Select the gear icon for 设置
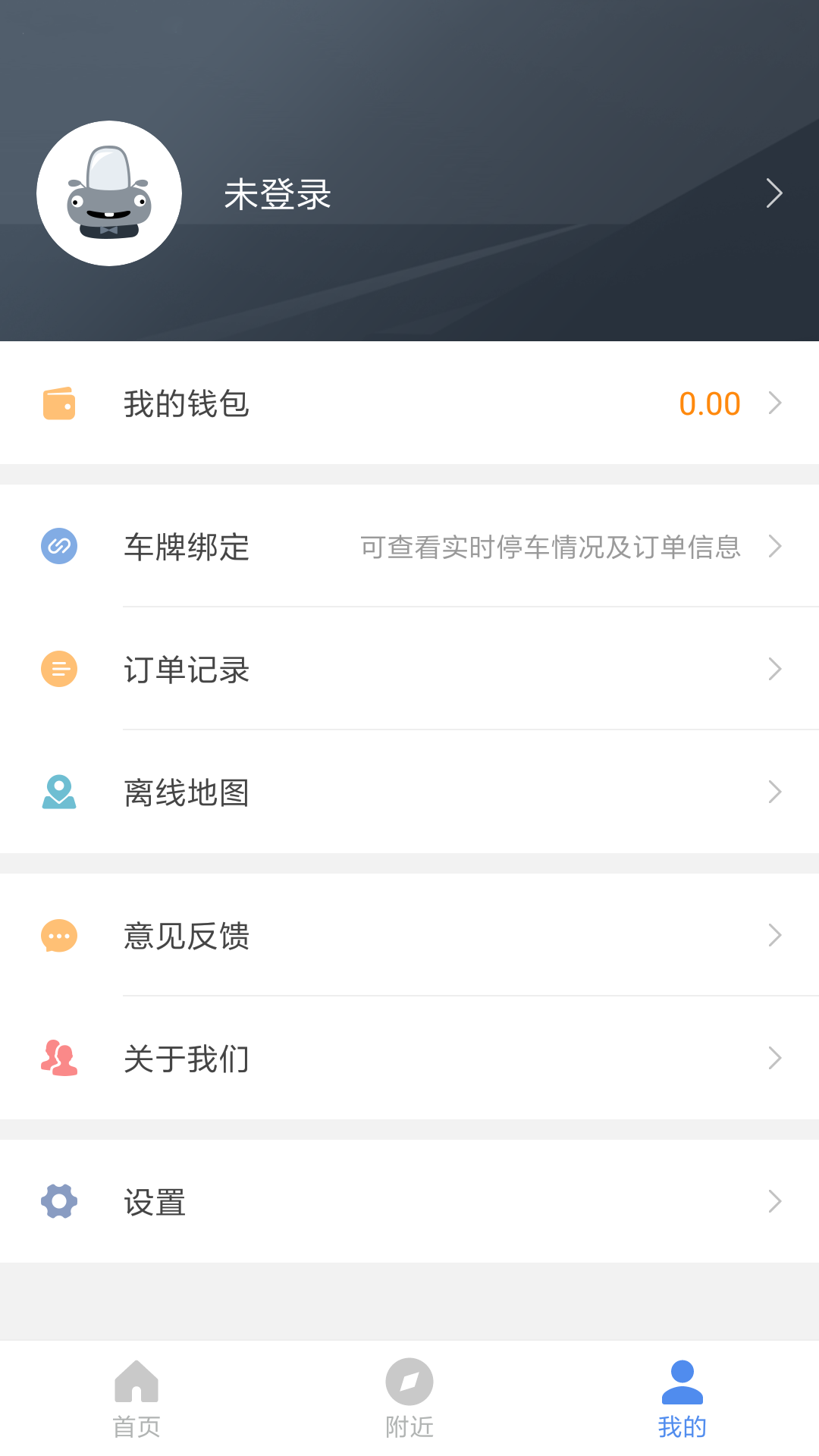819x1456 pixels. (x=58, y=1200)
